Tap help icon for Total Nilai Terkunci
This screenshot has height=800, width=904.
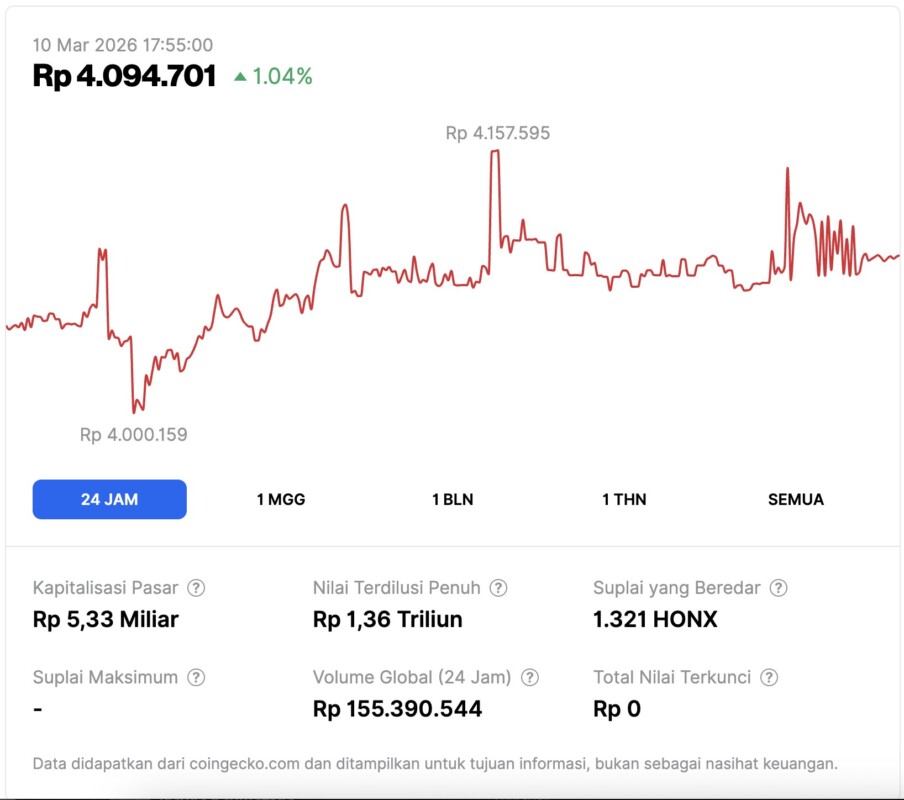tap(769, 677)
